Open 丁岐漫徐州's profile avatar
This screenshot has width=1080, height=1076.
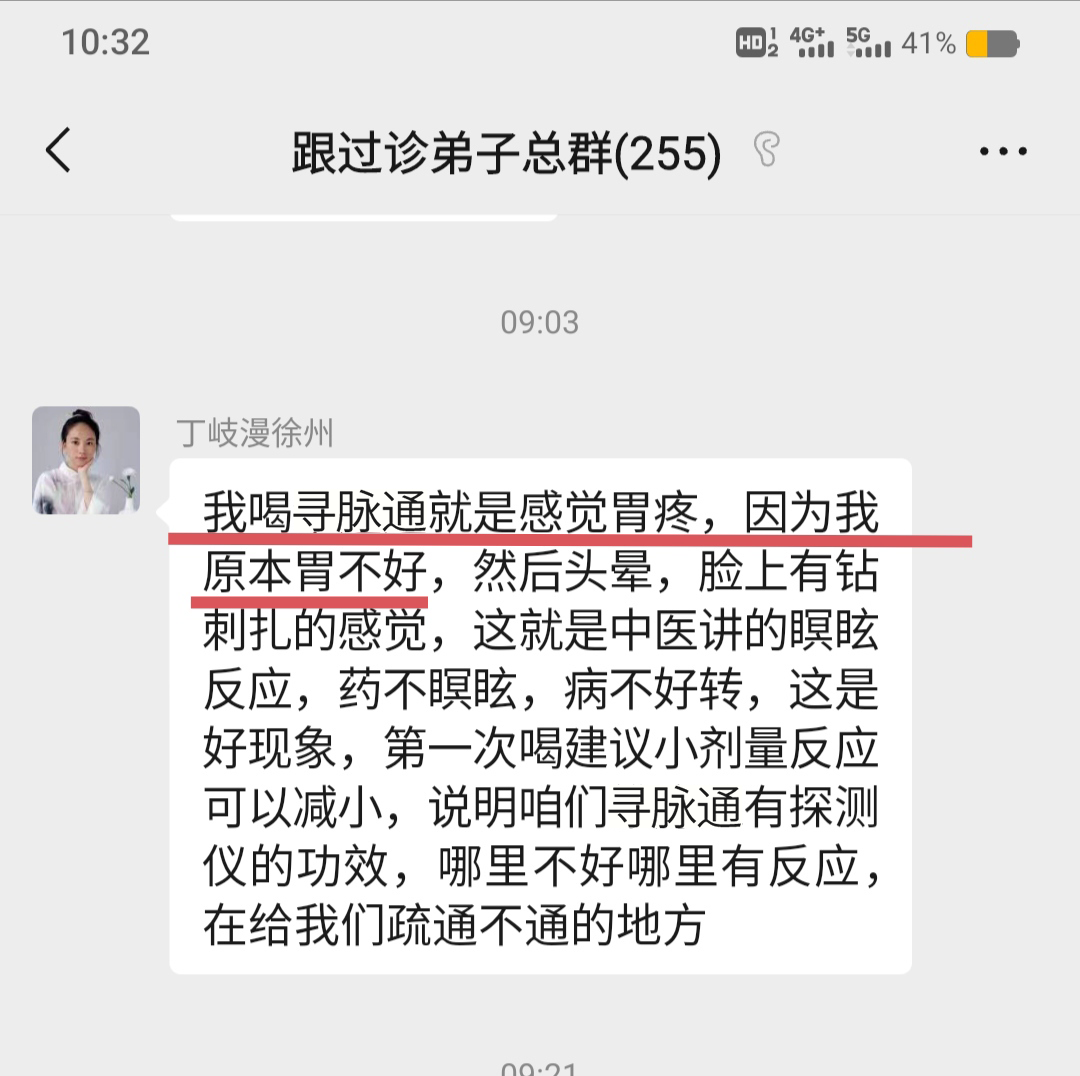pos(86,460)
